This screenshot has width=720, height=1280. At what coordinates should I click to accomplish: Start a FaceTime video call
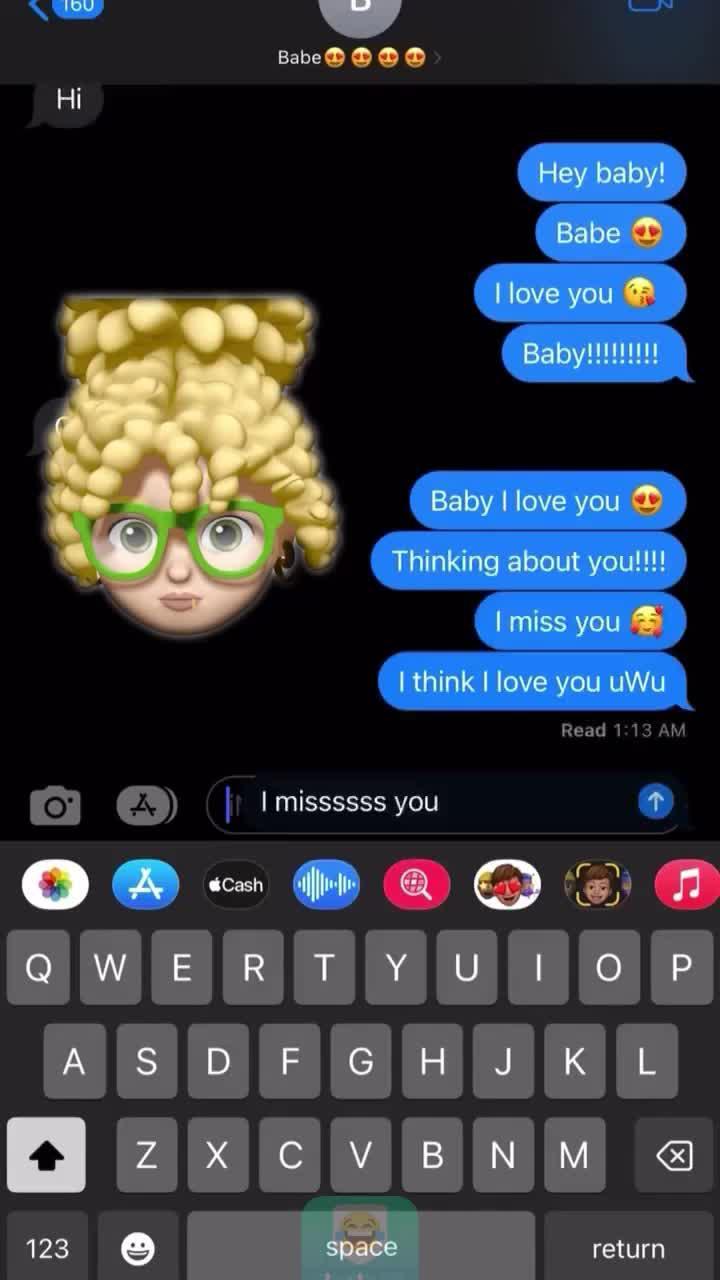(x=650, y=6)
